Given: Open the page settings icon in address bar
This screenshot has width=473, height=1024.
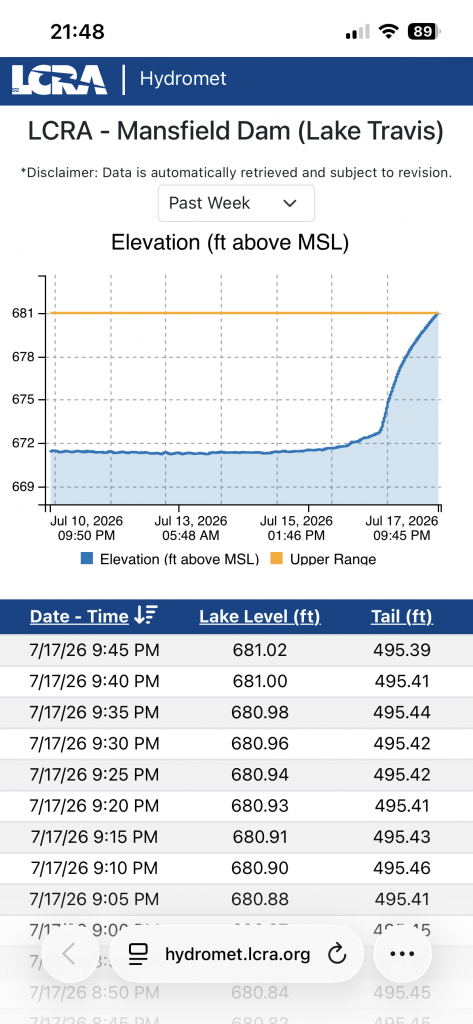Looking at the screenshot, I should click(138, 955).
